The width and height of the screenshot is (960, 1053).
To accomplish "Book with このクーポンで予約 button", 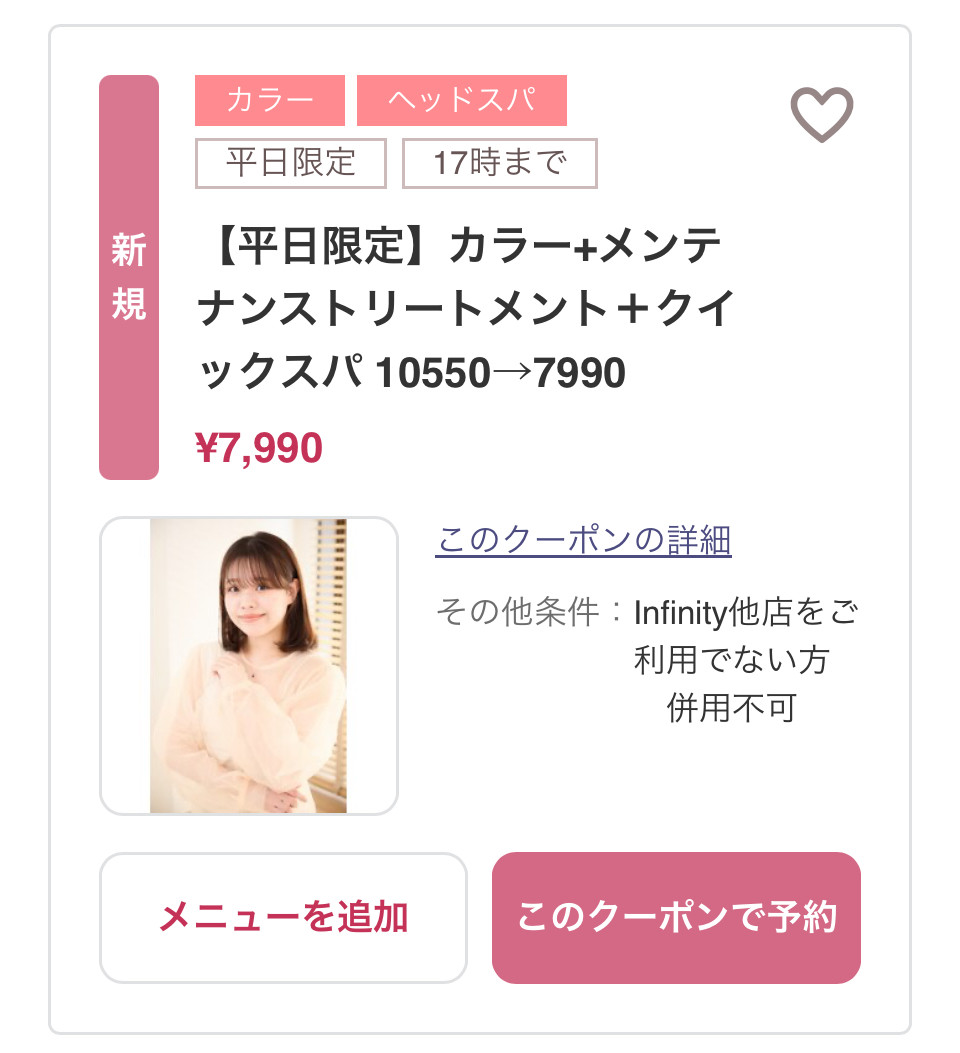I will coord(676,917).
